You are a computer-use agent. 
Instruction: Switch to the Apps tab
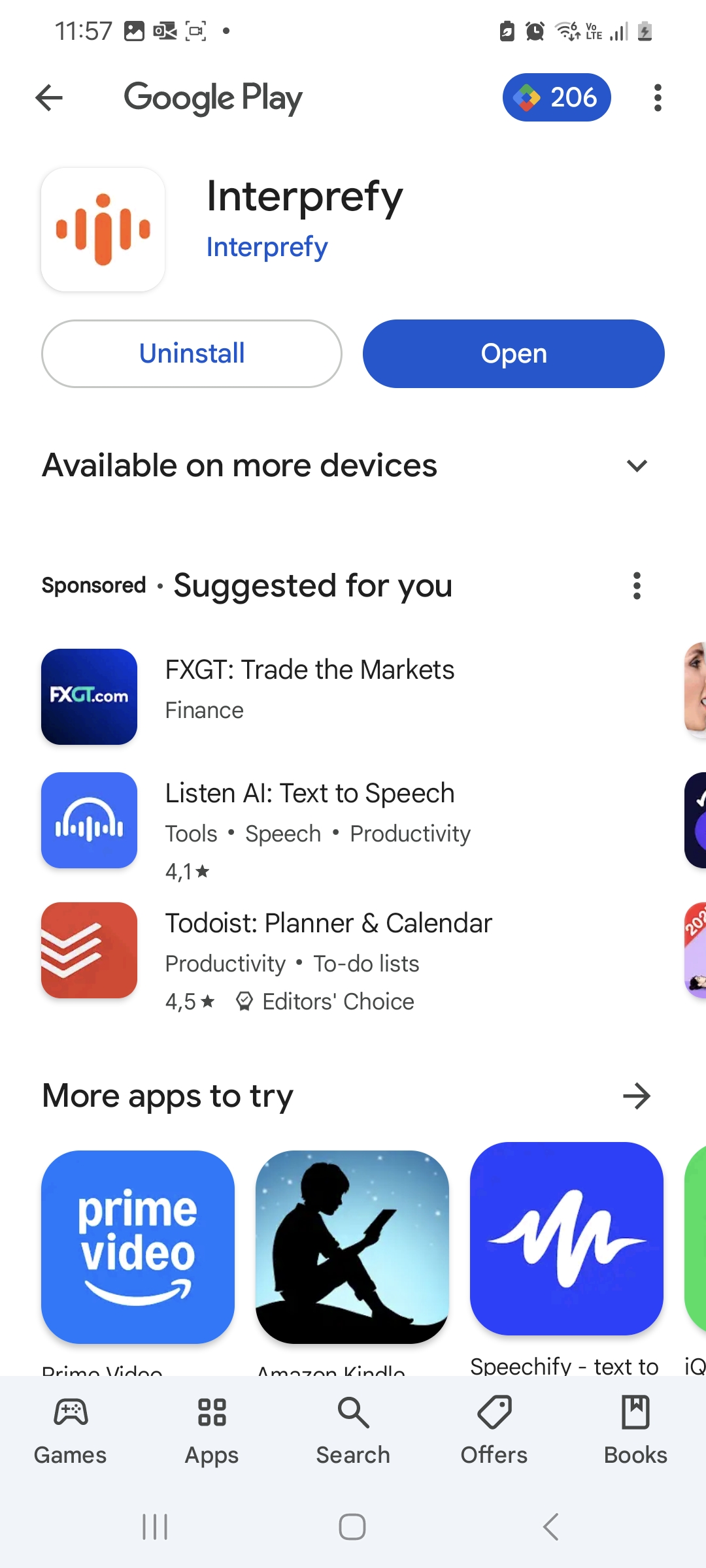click(212, 1429)
